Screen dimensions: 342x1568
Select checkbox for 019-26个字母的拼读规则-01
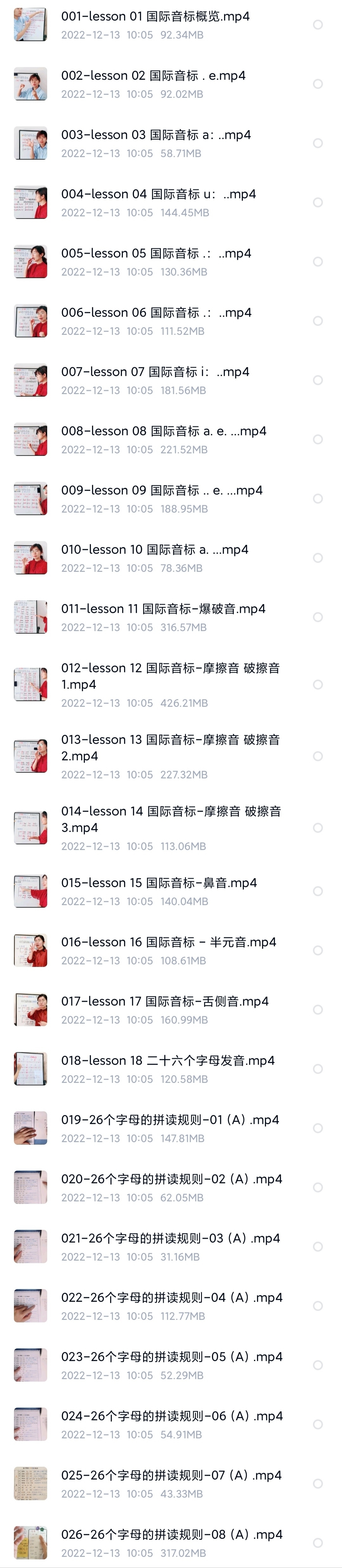(318, 1129)
